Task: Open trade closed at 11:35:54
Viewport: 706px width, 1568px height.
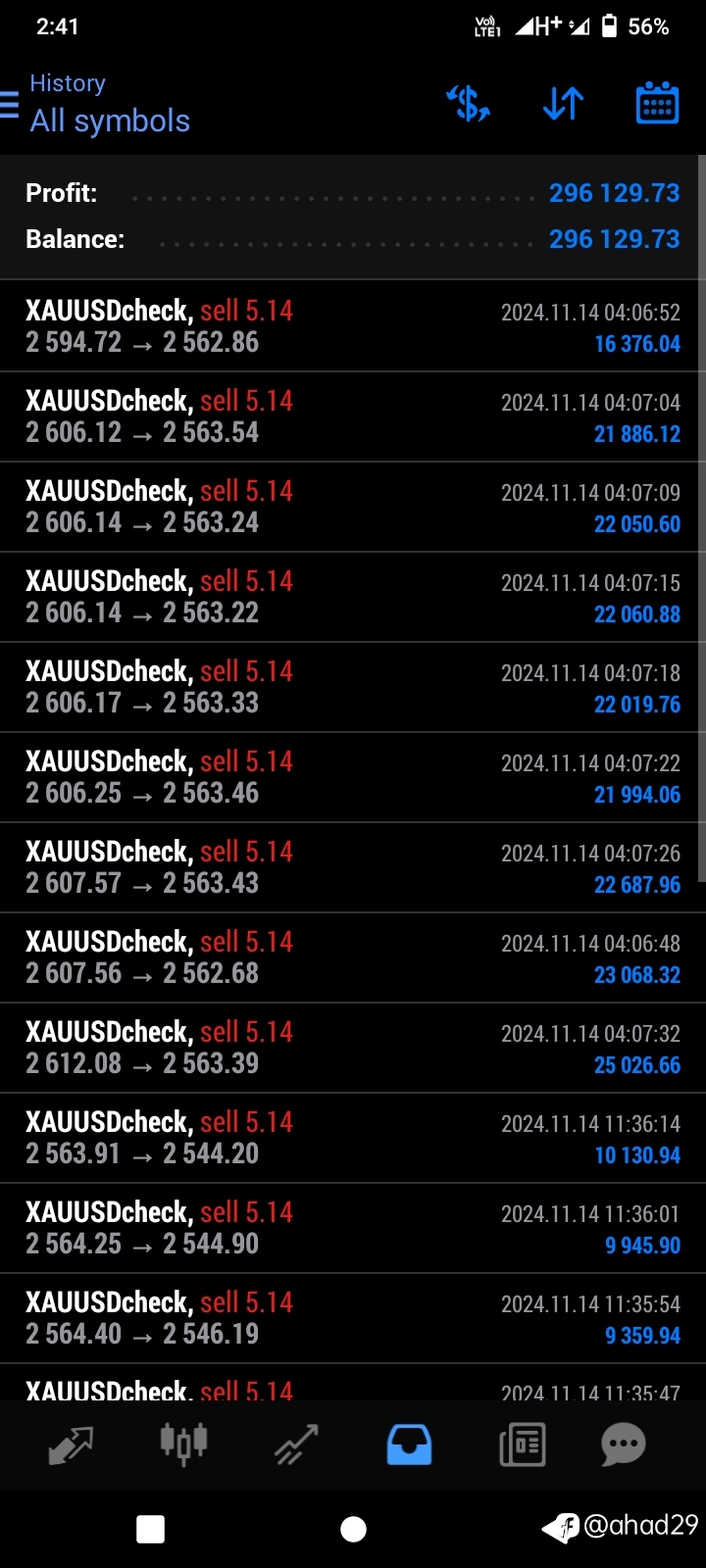Action: pos(353,1318)
